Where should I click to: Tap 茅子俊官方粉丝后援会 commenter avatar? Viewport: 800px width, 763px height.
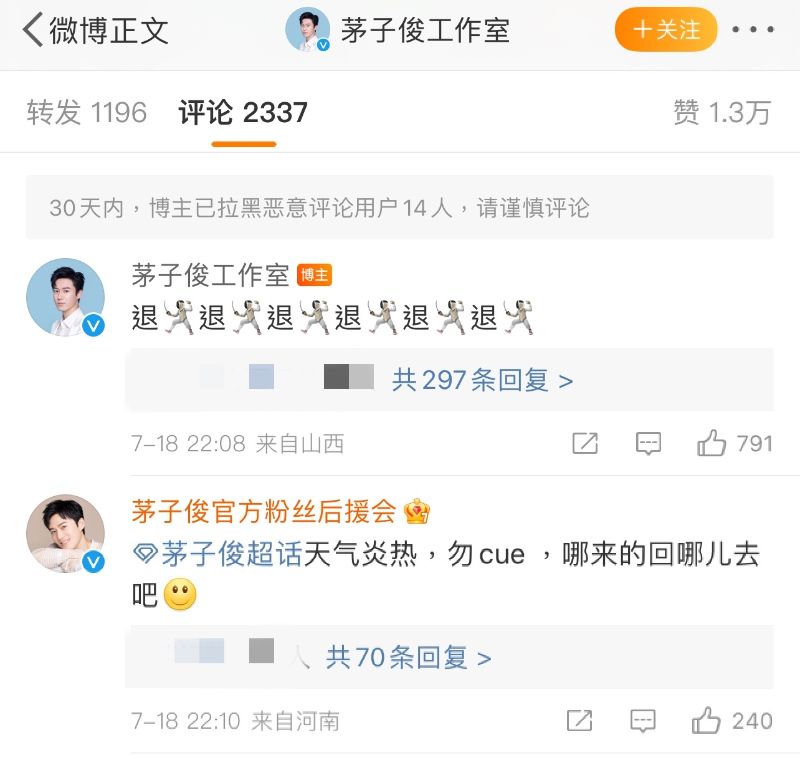(x=66, y=533)
